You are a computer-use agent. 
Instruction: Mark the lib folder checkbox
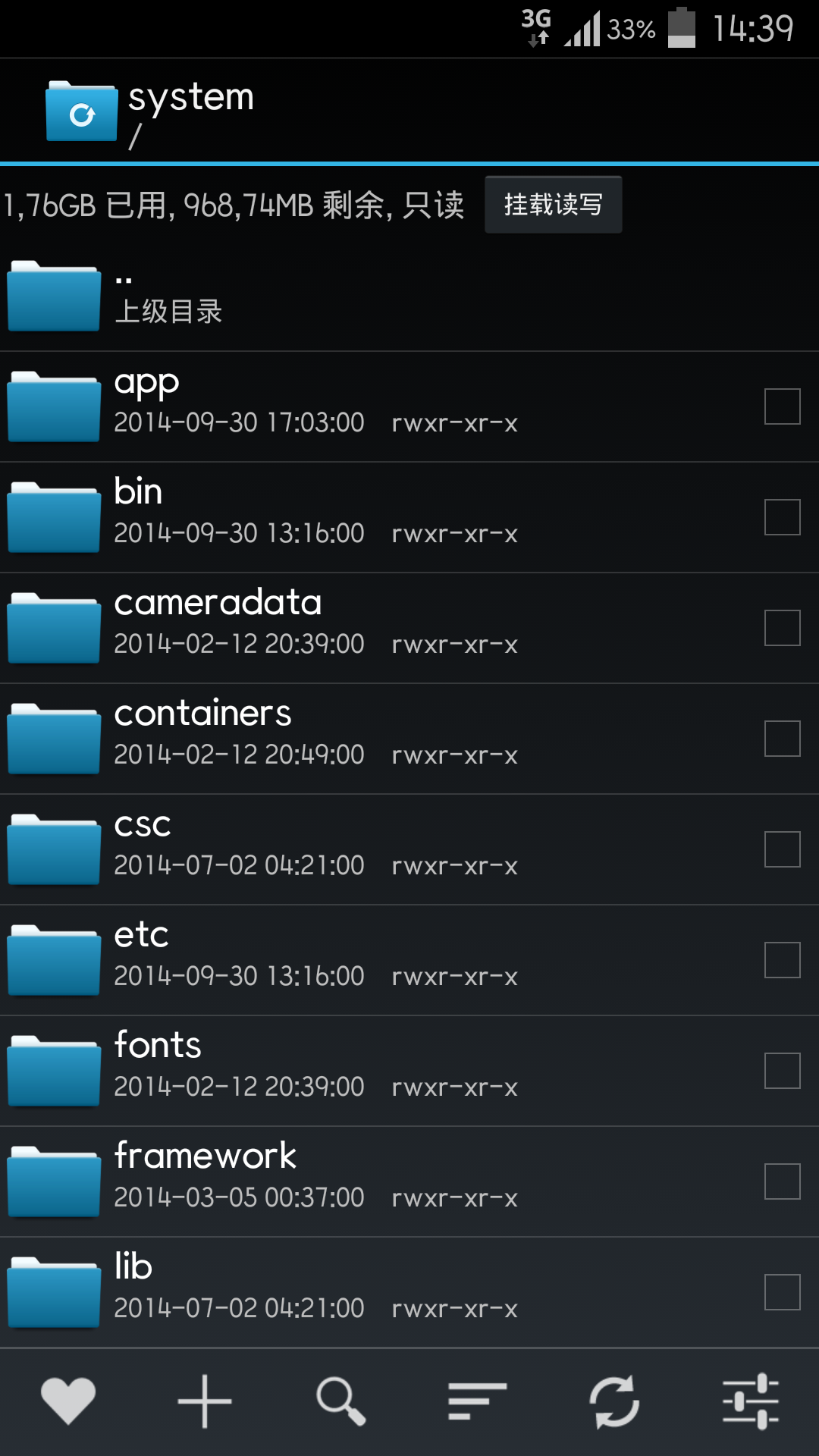tap(782, 1292)
